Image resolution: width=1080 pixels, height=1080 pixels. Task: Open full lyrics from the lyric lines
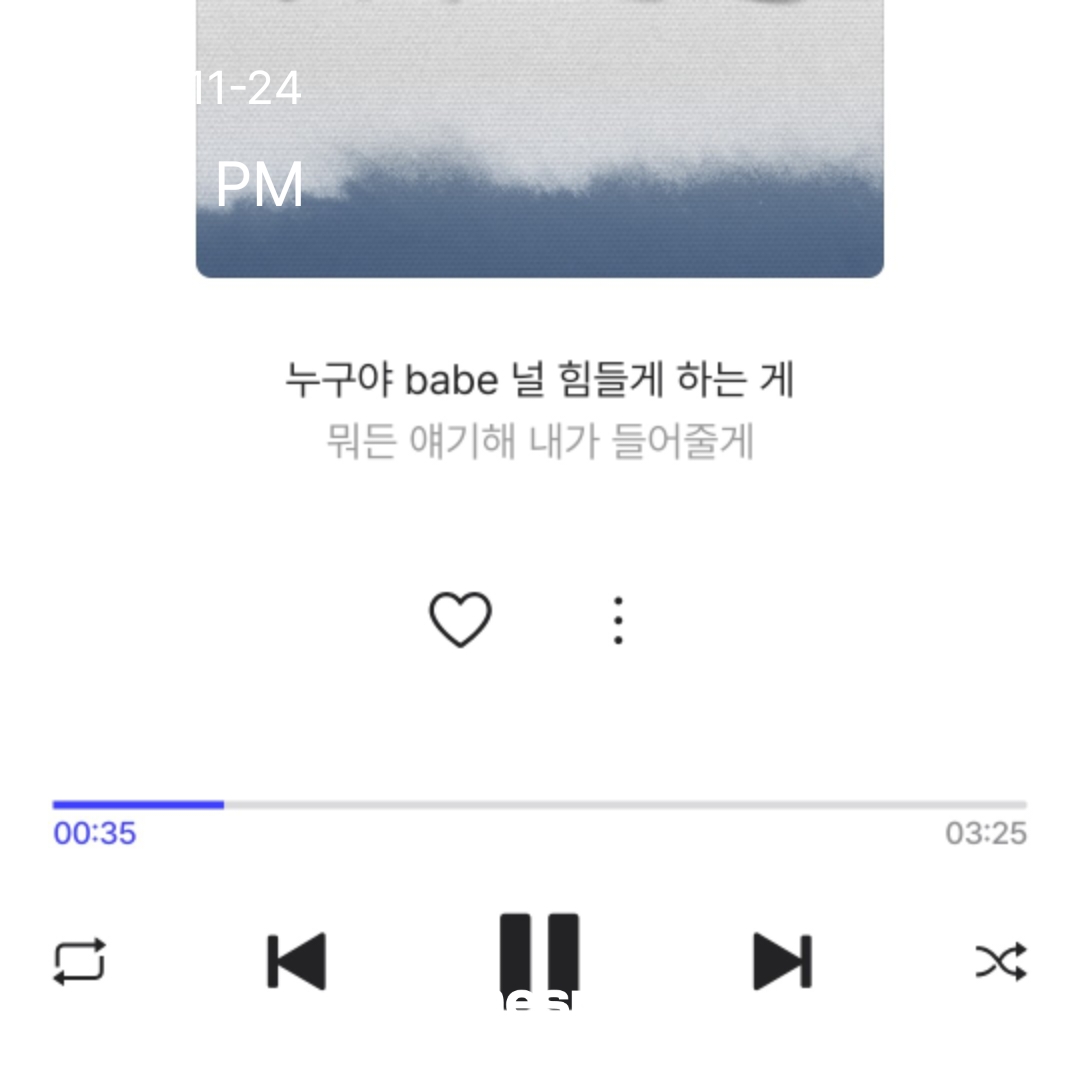tap(540, 410)
